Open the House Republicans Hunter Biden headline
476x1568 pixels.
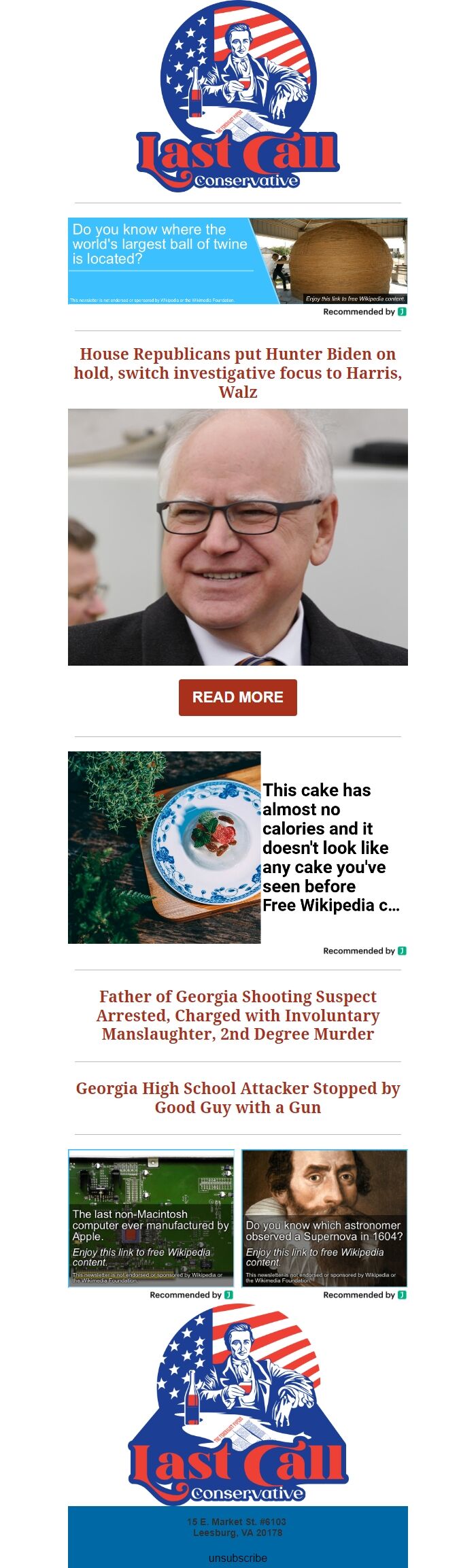coord(237,373)
